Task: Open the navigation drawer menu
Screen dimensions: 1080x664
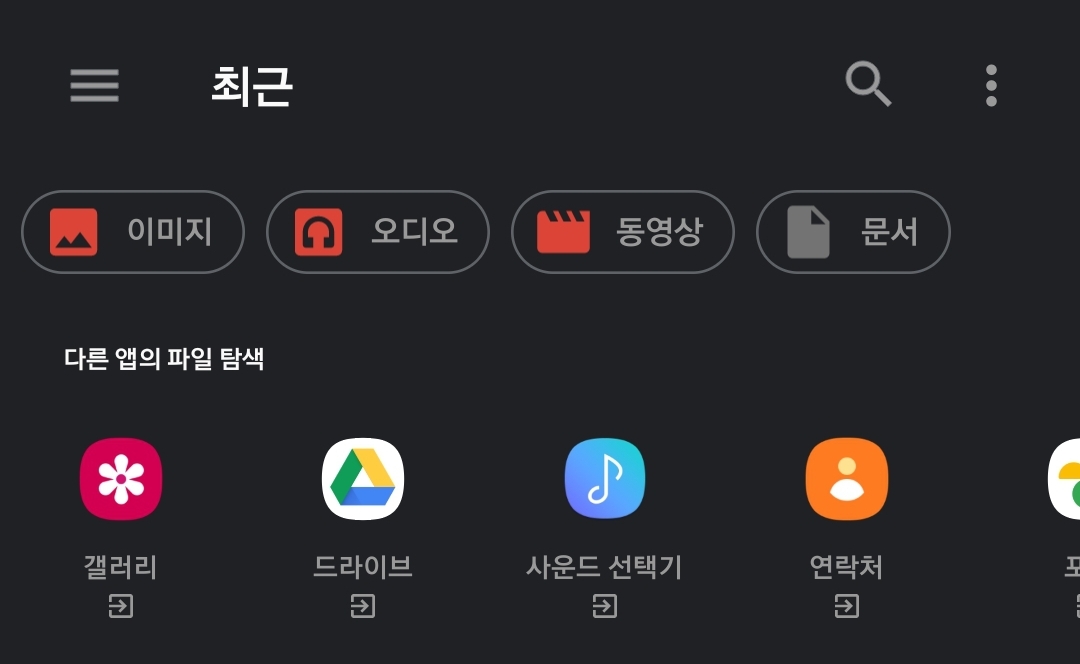Action: click(x=95, y=86)
